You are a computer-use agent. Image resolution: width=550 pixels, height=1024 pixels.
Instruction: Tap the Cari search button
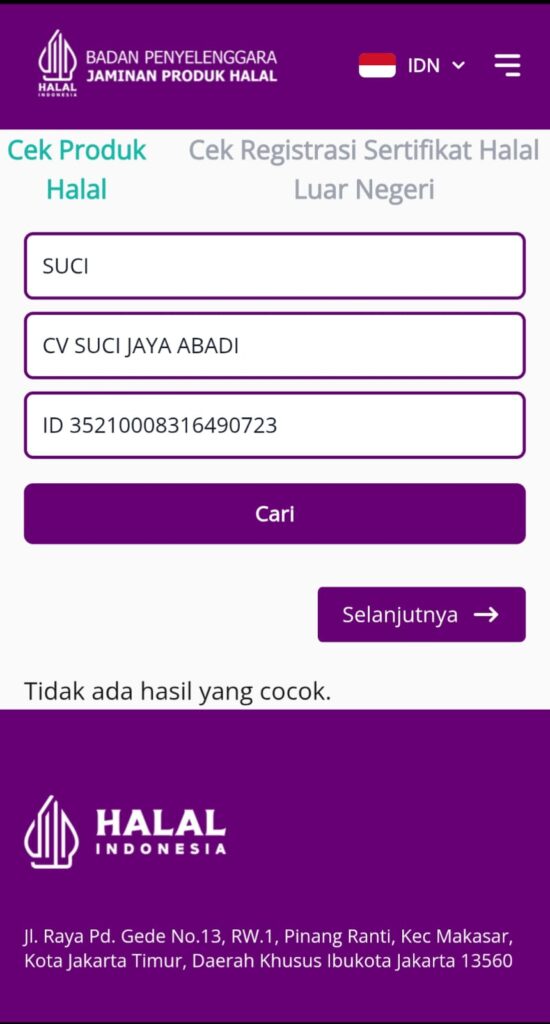(275, 514)
